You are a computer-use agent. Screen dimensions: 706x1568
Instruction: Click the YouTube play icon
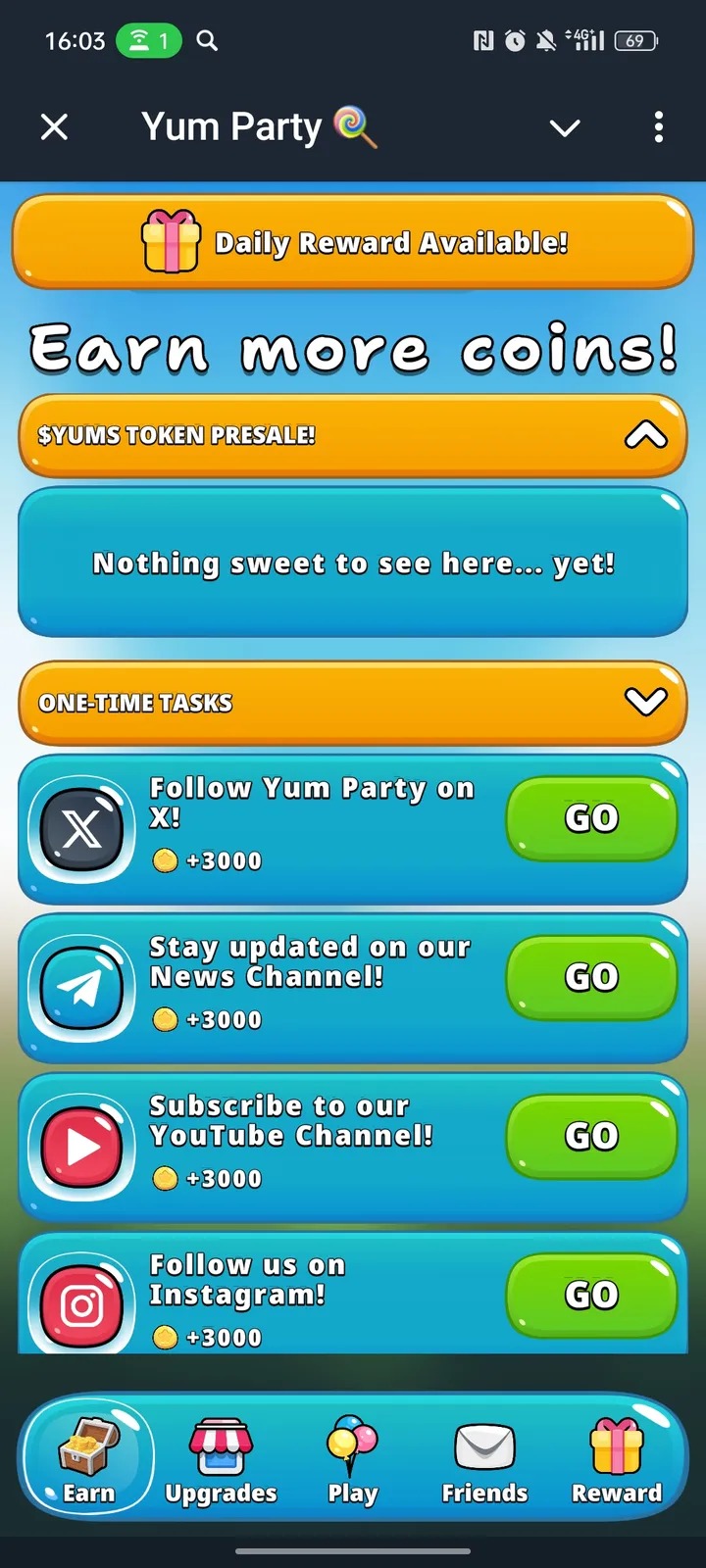pyautogui.click(x=80, y=1146)
